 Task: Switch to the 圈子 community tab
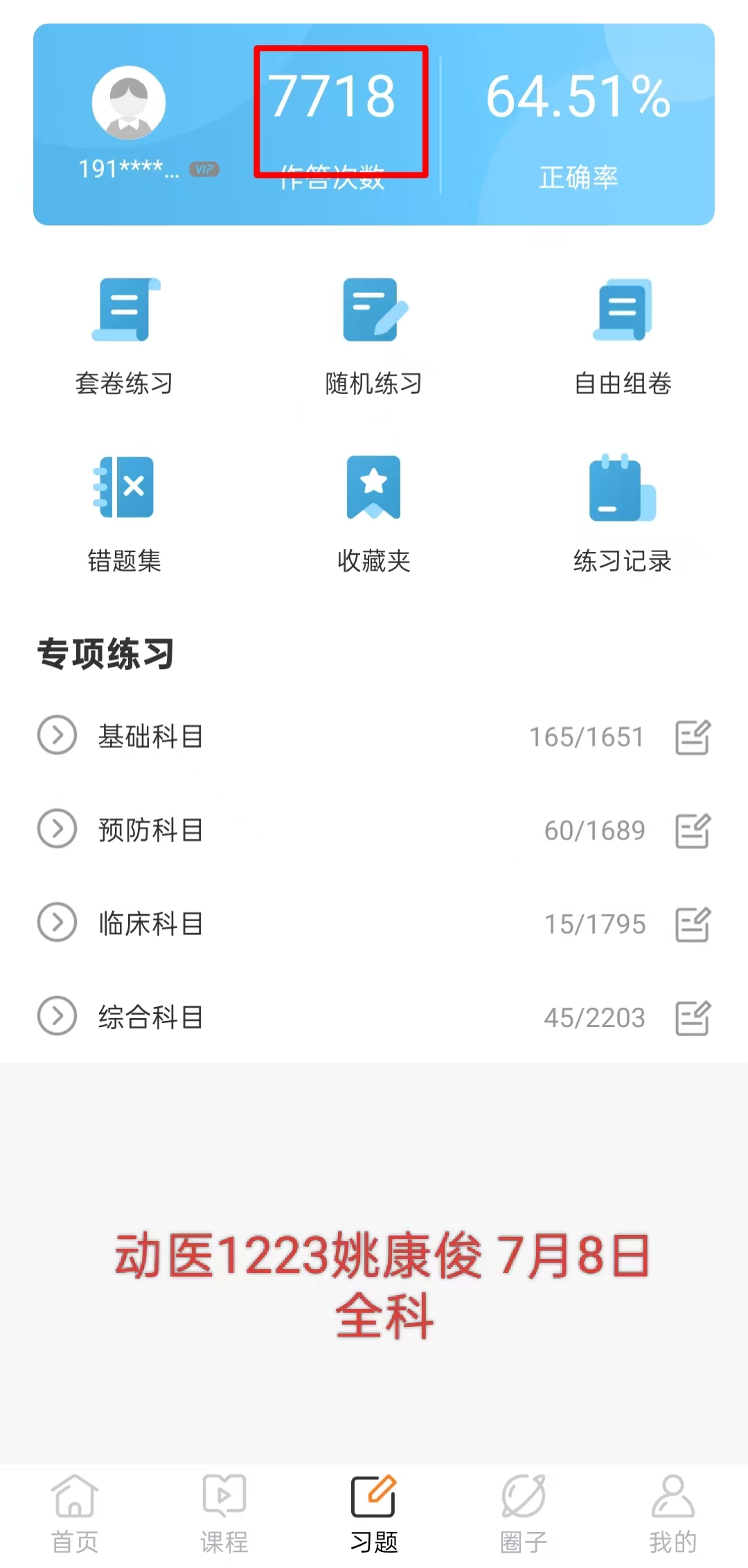524,1514
